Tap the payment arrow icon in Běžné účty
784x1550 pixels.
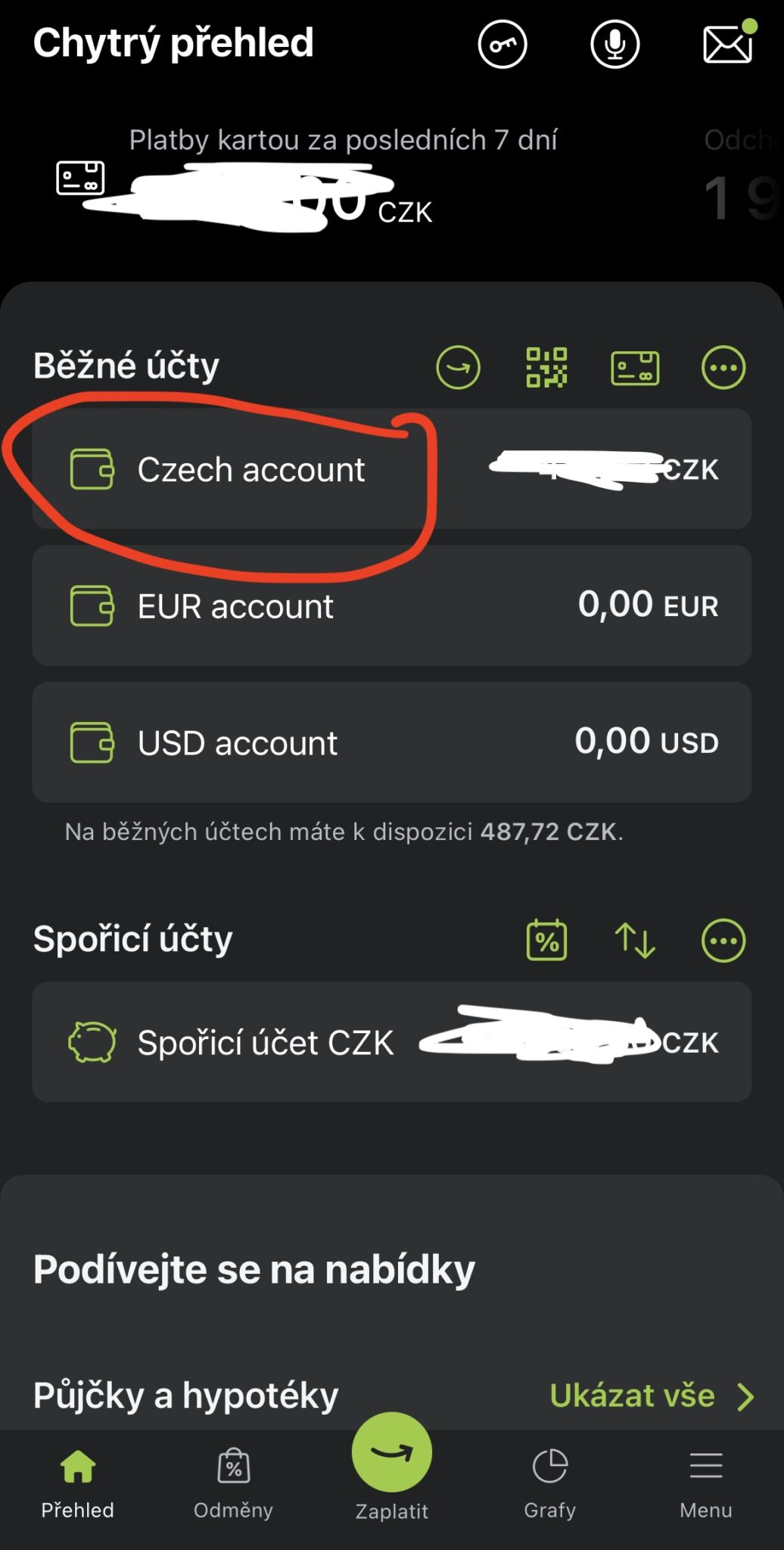(458, 368)
